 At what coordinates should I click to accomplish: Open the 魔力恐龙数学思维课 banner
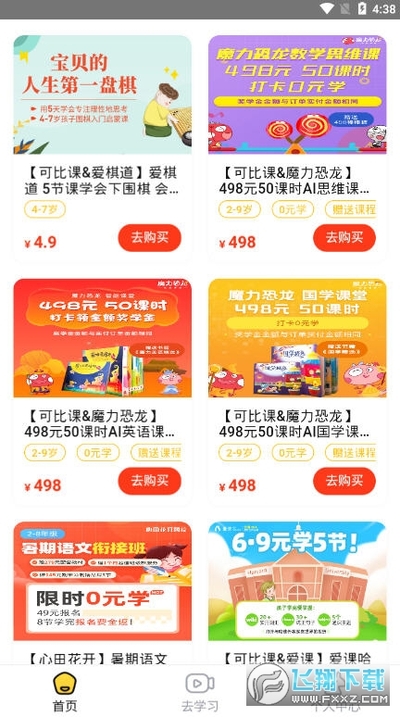(x=297, y=95)
